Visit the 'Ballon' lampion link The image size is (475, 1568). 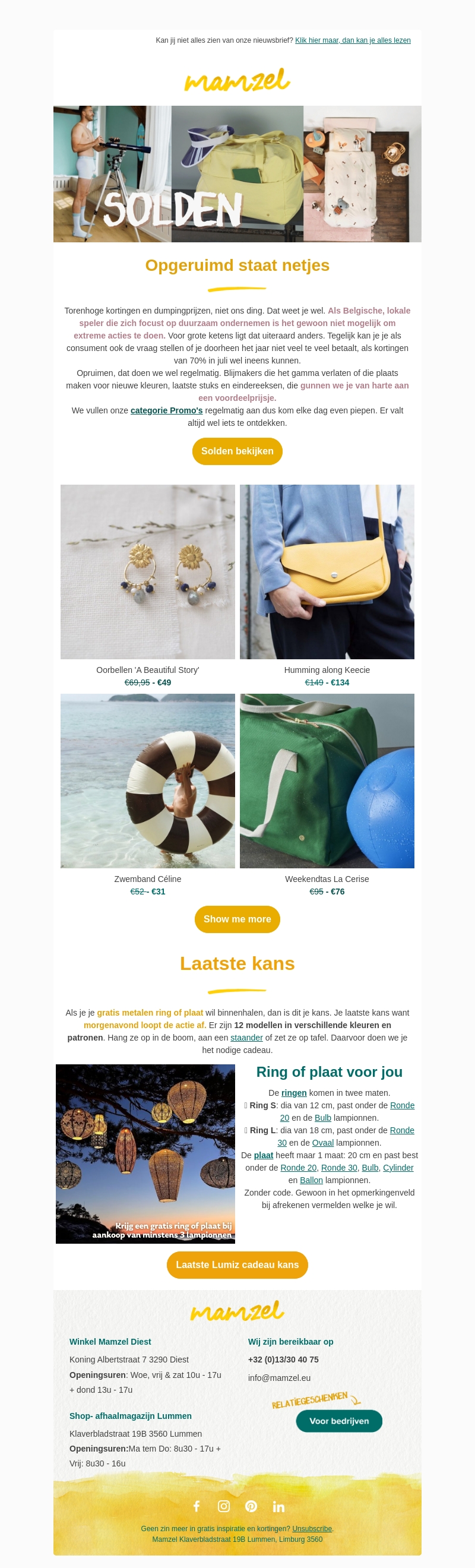tap(311, 1180)
